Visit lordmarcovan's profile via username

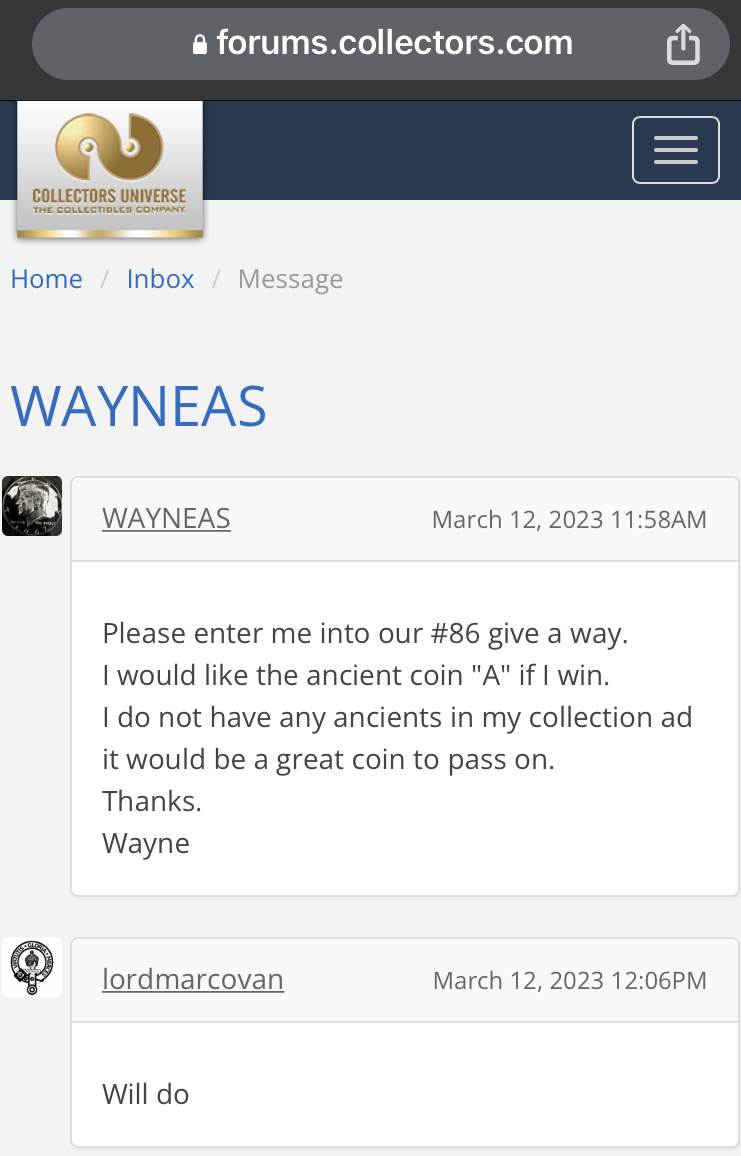coord(193,980)
